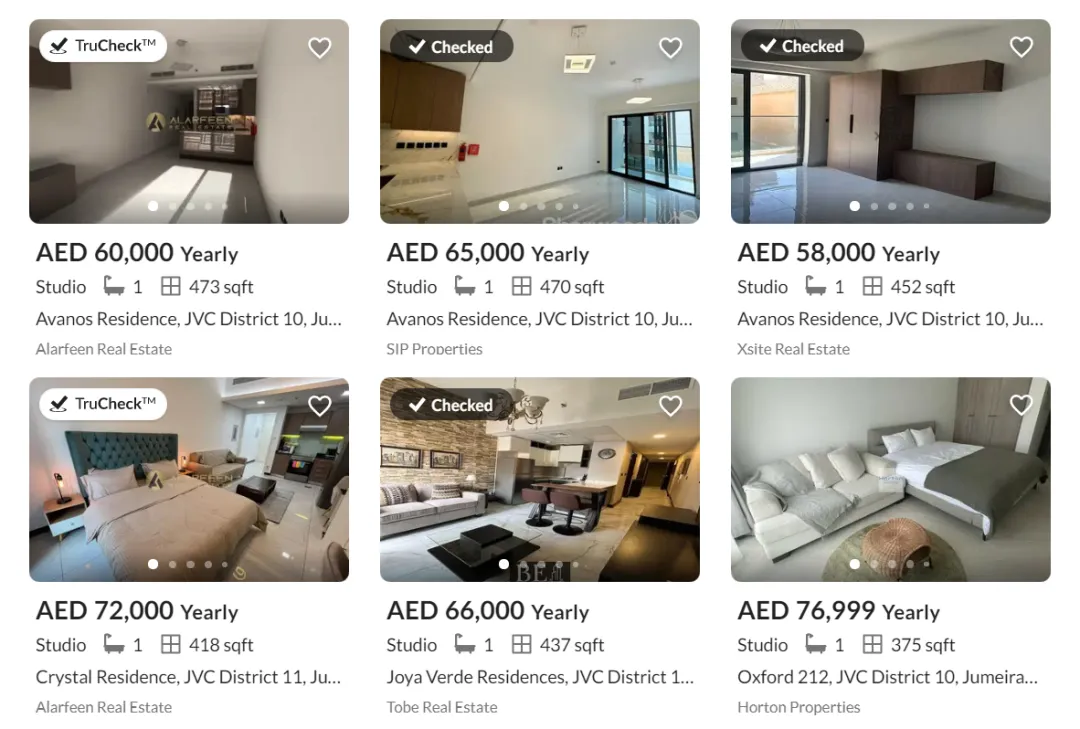Save the AED 65,000 SIP Properties listing
This screenshot has width=1080, height=729.
click(670, 48)
